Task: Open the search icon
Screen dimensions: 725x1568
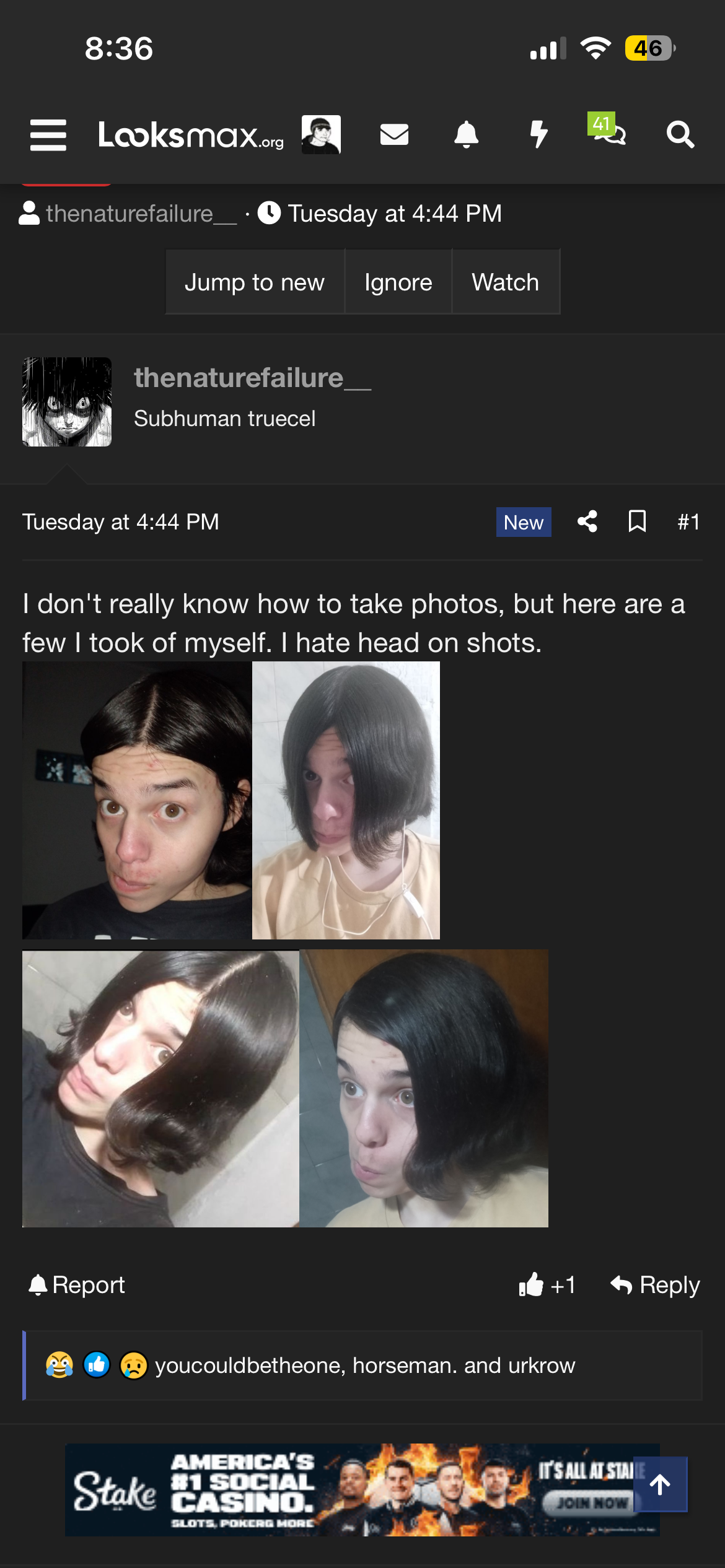Action: (x=680, y=134)
